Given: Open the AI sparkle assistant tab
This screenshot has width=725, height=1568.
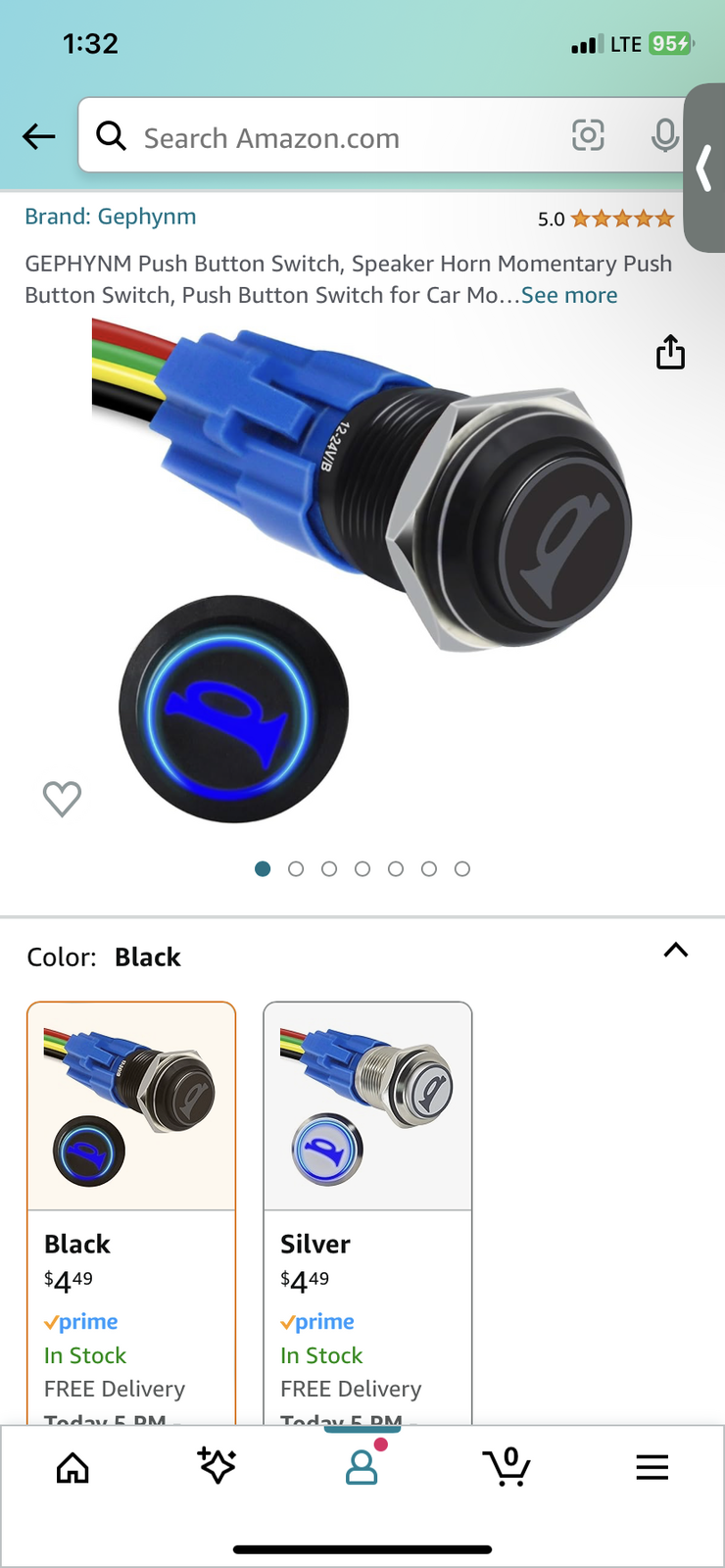Looking at the screenshot, I should [x=217, y=1465].
